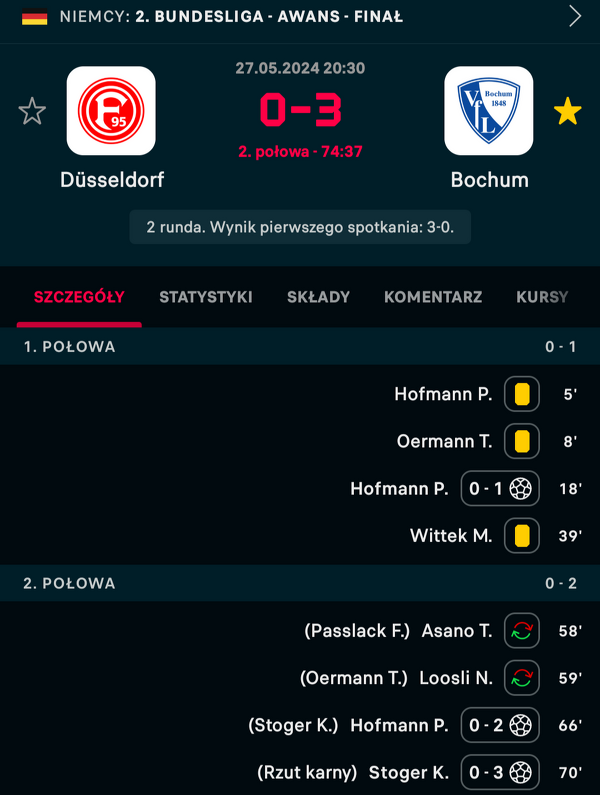The image size is (600, 795).
Task: Switch to the Statystyki tab
Action: pyautogui.click(x=206, y=297)
